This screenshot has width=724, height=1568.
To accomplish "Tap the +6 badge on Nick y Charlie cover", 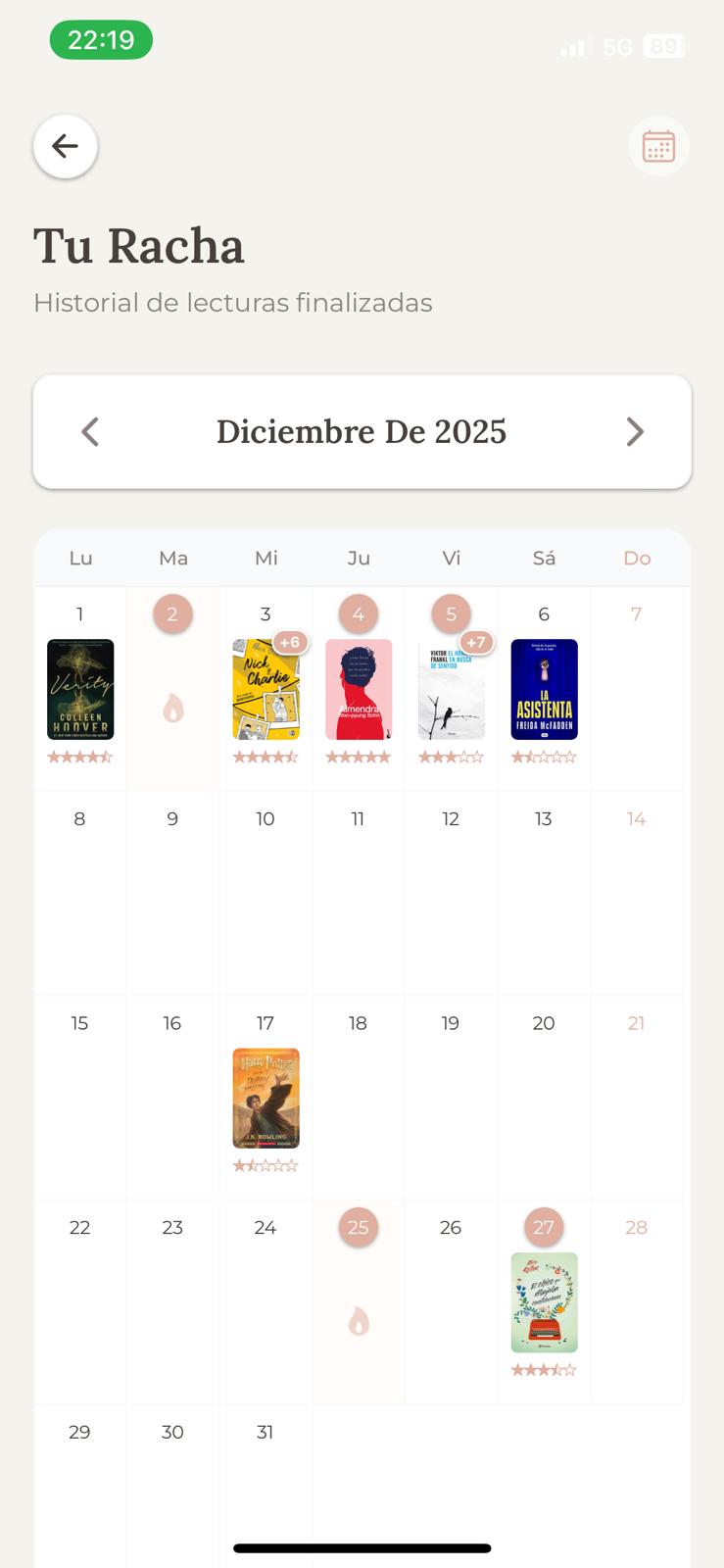I will 289,642.
